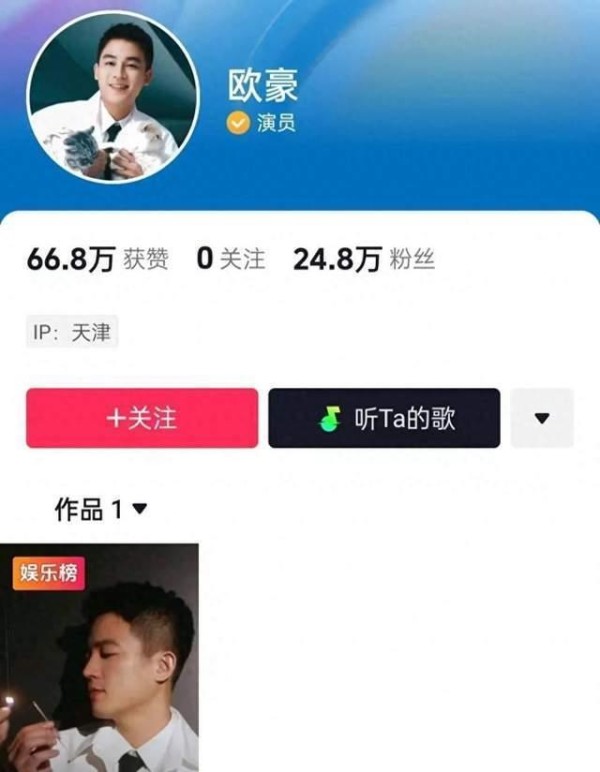The image size is (600, 772).
Task: Expand the dropdown arrow beside 听Ta的歌
Action: [x=542, y=418]
